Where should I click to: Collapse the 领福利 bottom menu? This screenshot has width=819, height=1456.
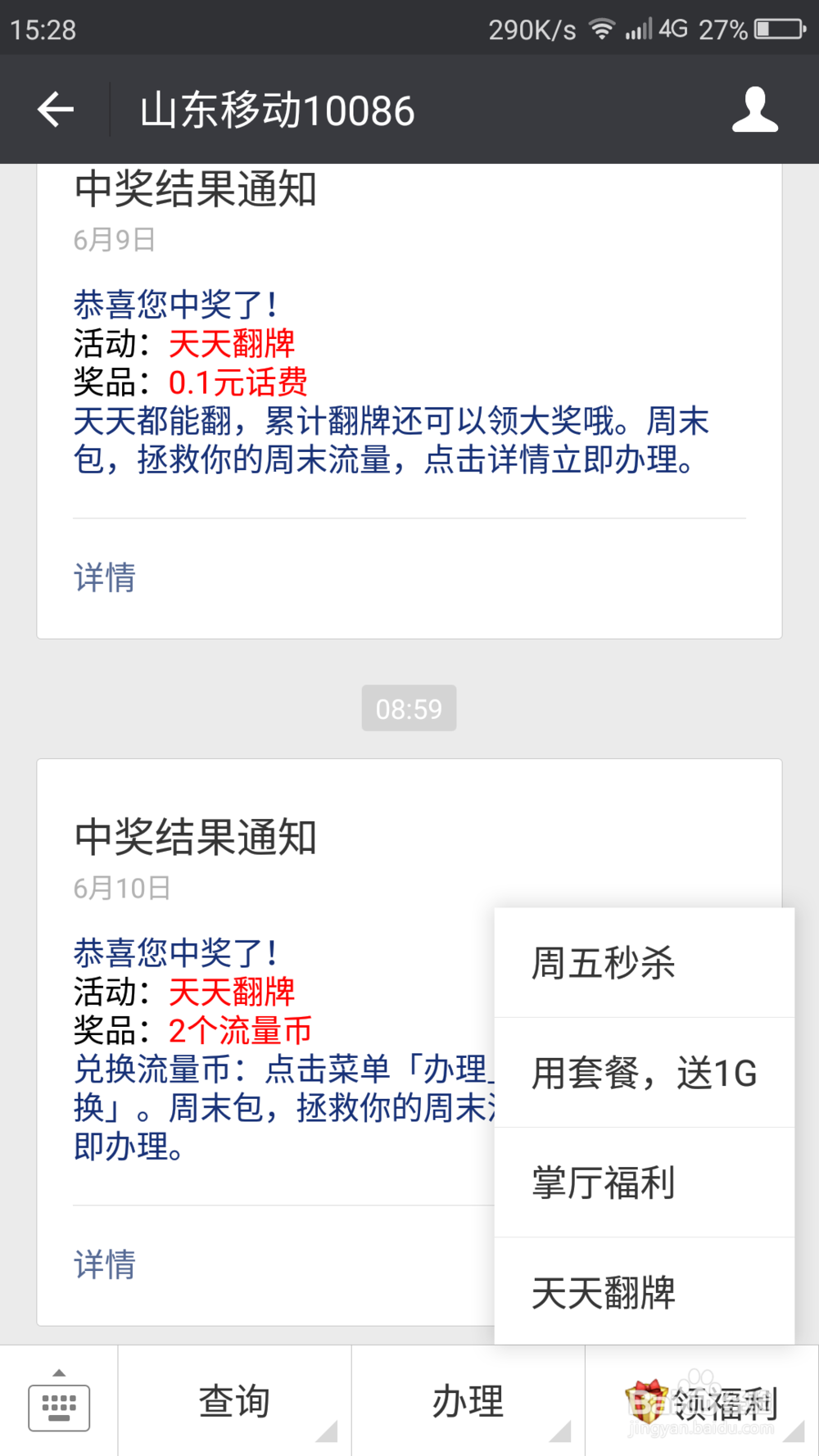(x=702, y=1401)
